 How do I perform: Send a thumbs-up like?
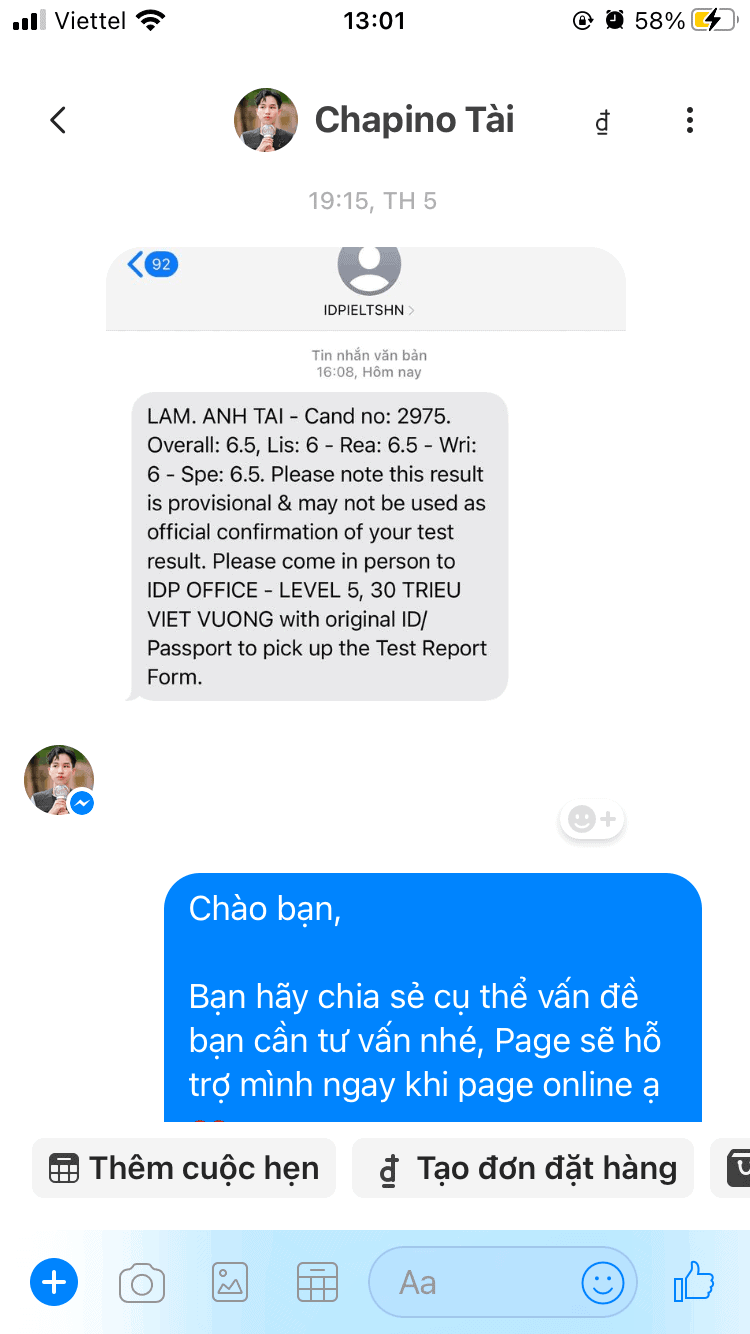694,1281
